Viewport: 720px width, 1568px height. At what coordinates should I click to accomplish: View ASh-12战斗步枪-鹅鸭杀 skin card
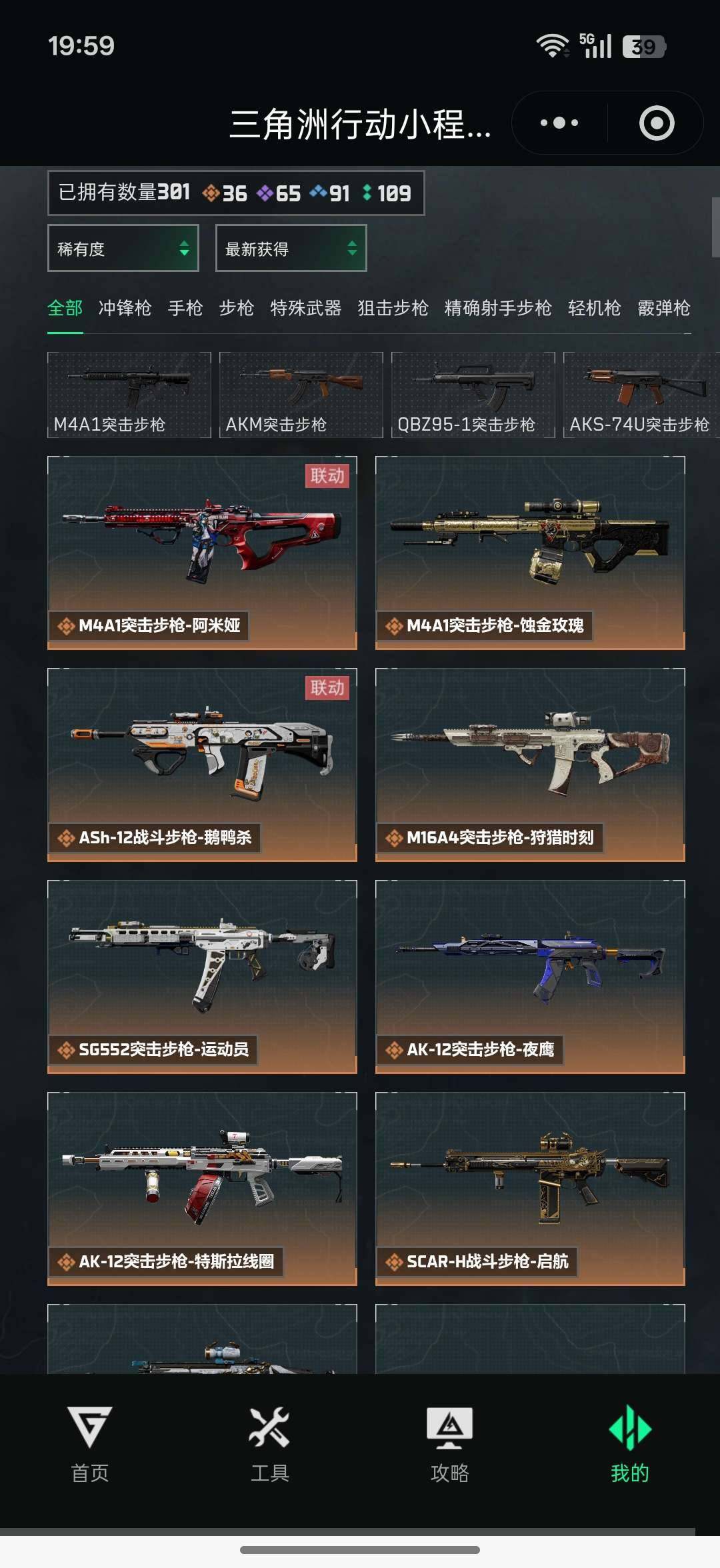pos(202,764)
